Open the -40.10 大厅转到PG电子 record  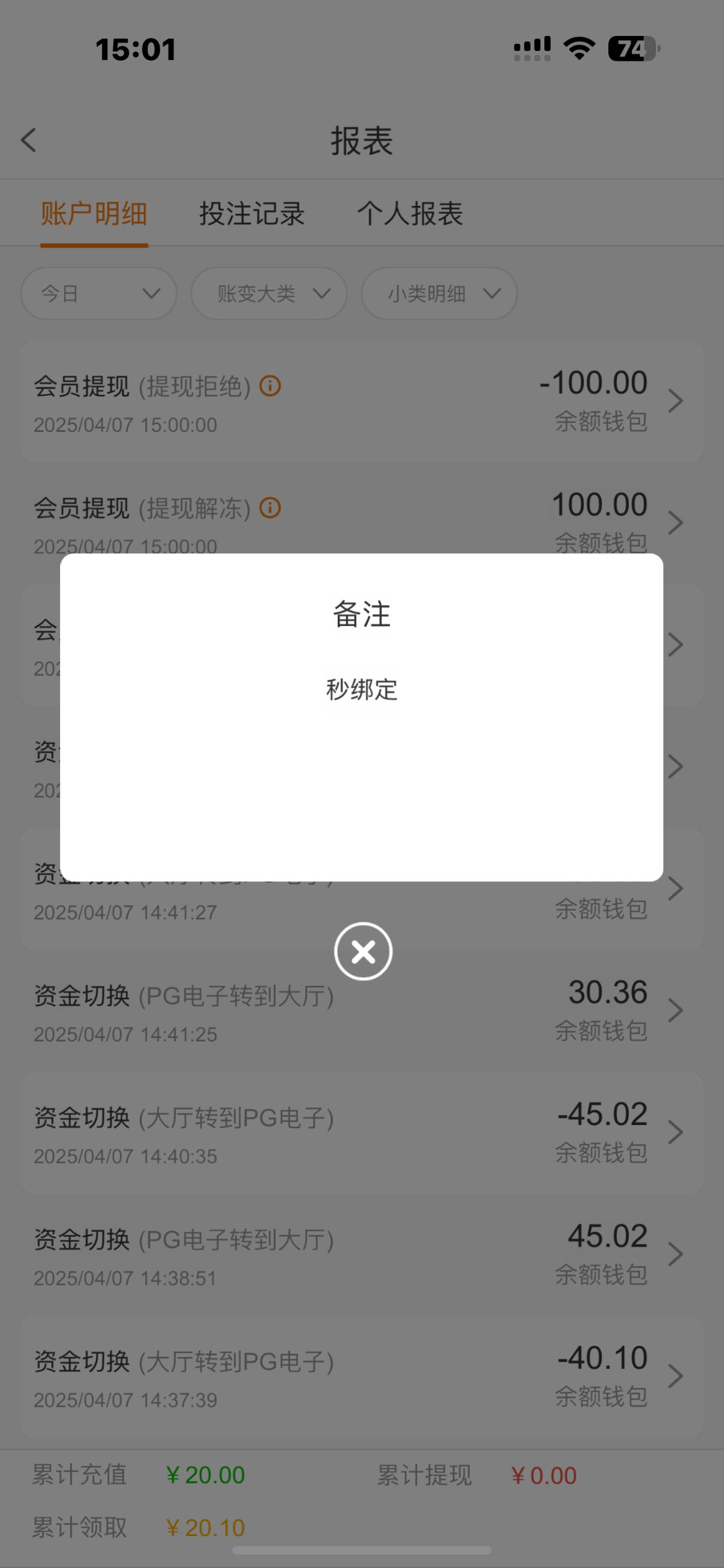(x=361, y=1376)
